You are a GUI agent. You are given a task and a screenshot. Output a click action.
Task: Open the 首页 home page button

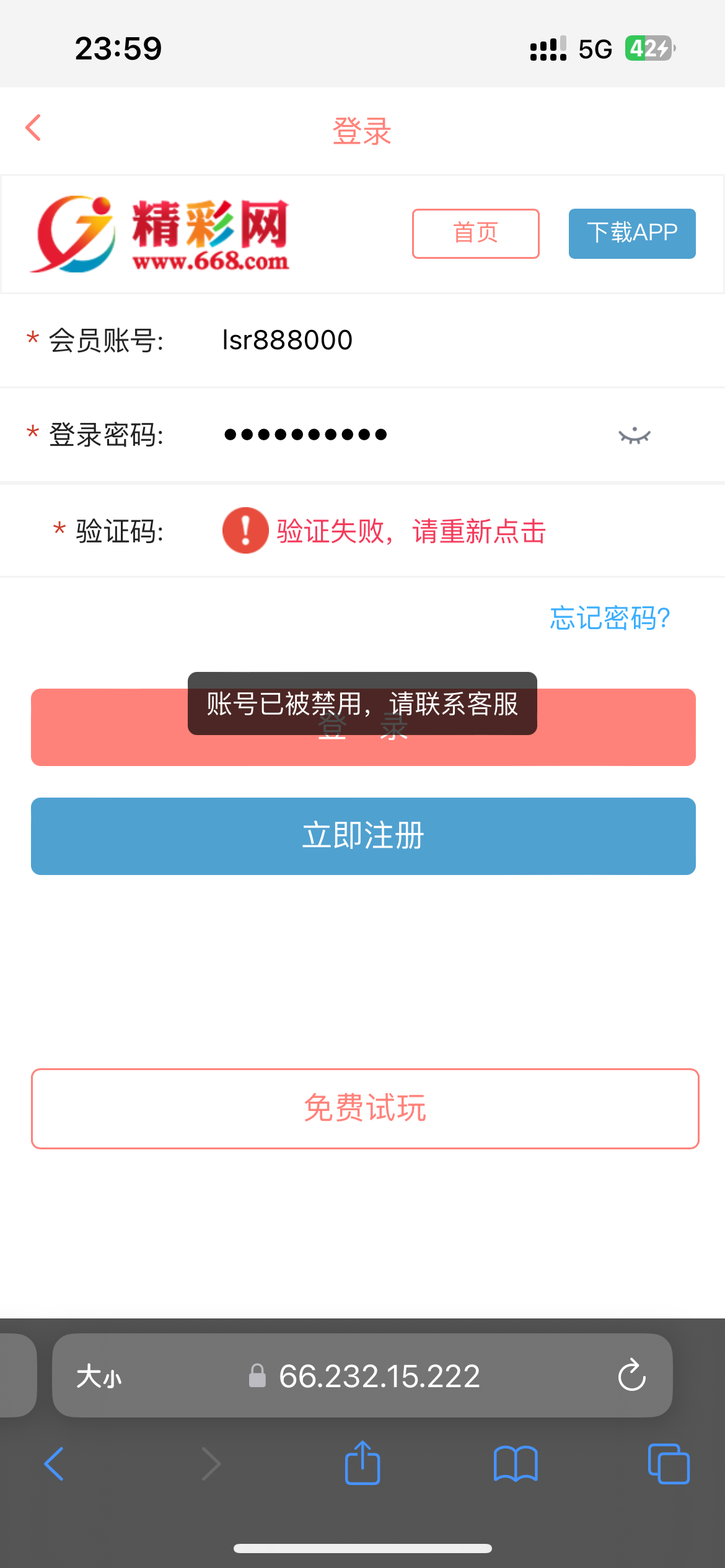click(x=475, y=233)
